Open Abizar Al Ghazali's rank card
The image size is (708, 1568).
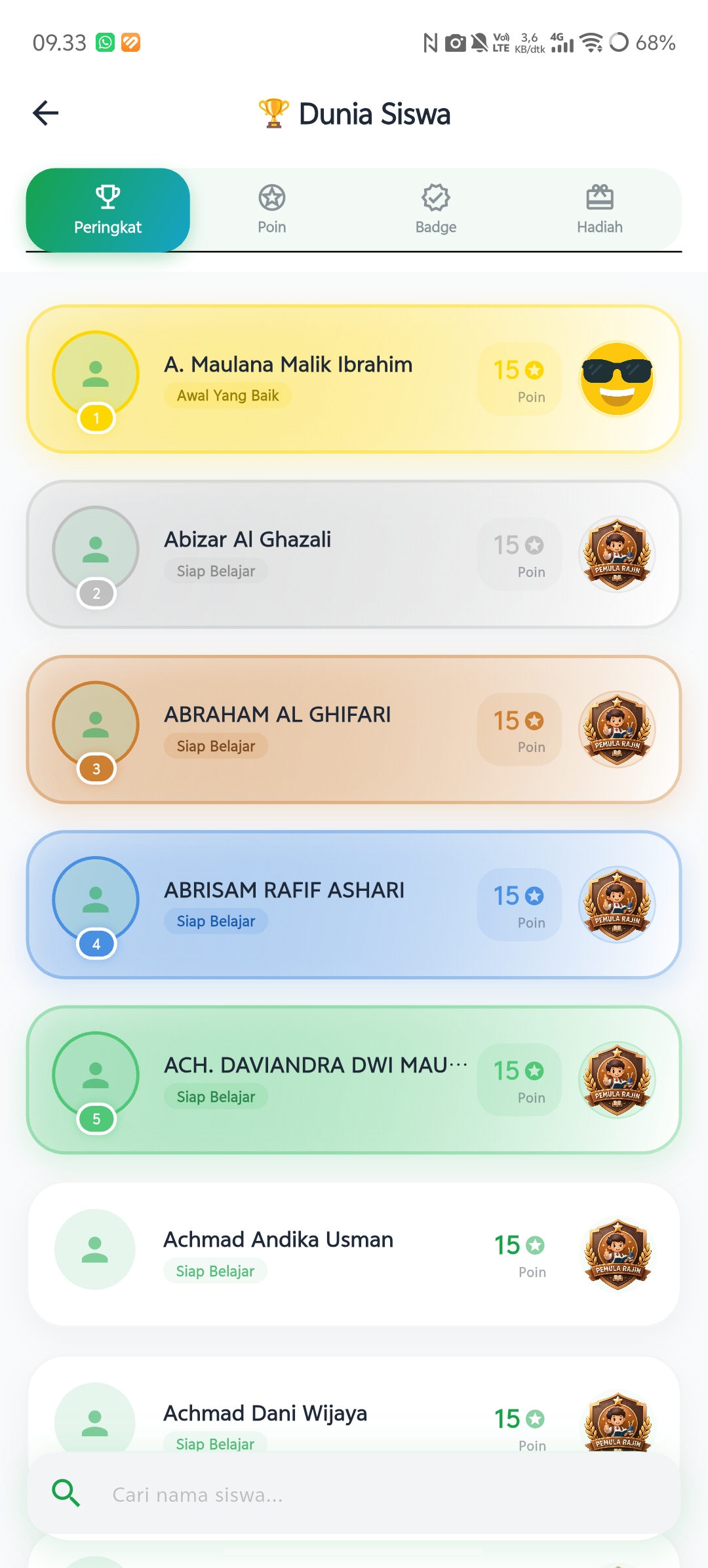(354, 554)
